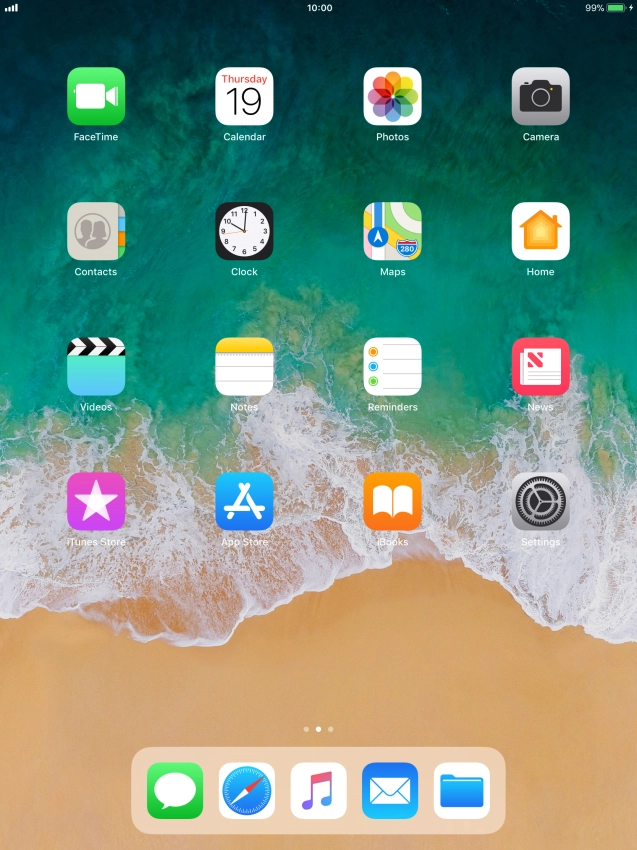Open the iTunes Store app
This screenshot has height=850, width=637.
(x=96, y=501)
